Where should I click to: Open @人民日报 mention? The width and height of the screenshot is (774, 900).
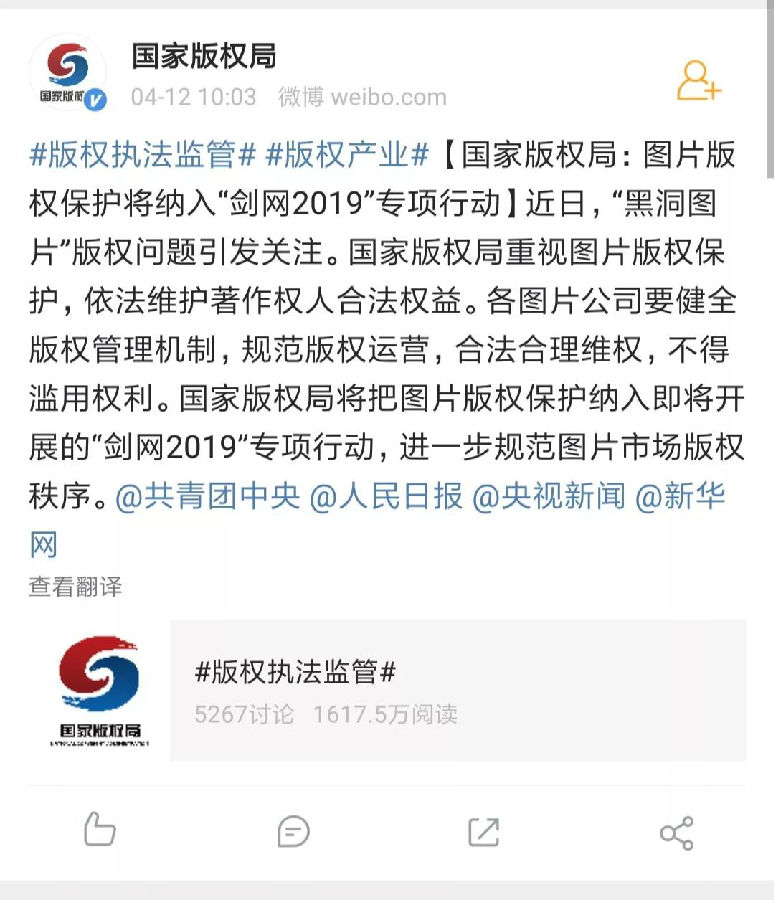tap(386, 497)
